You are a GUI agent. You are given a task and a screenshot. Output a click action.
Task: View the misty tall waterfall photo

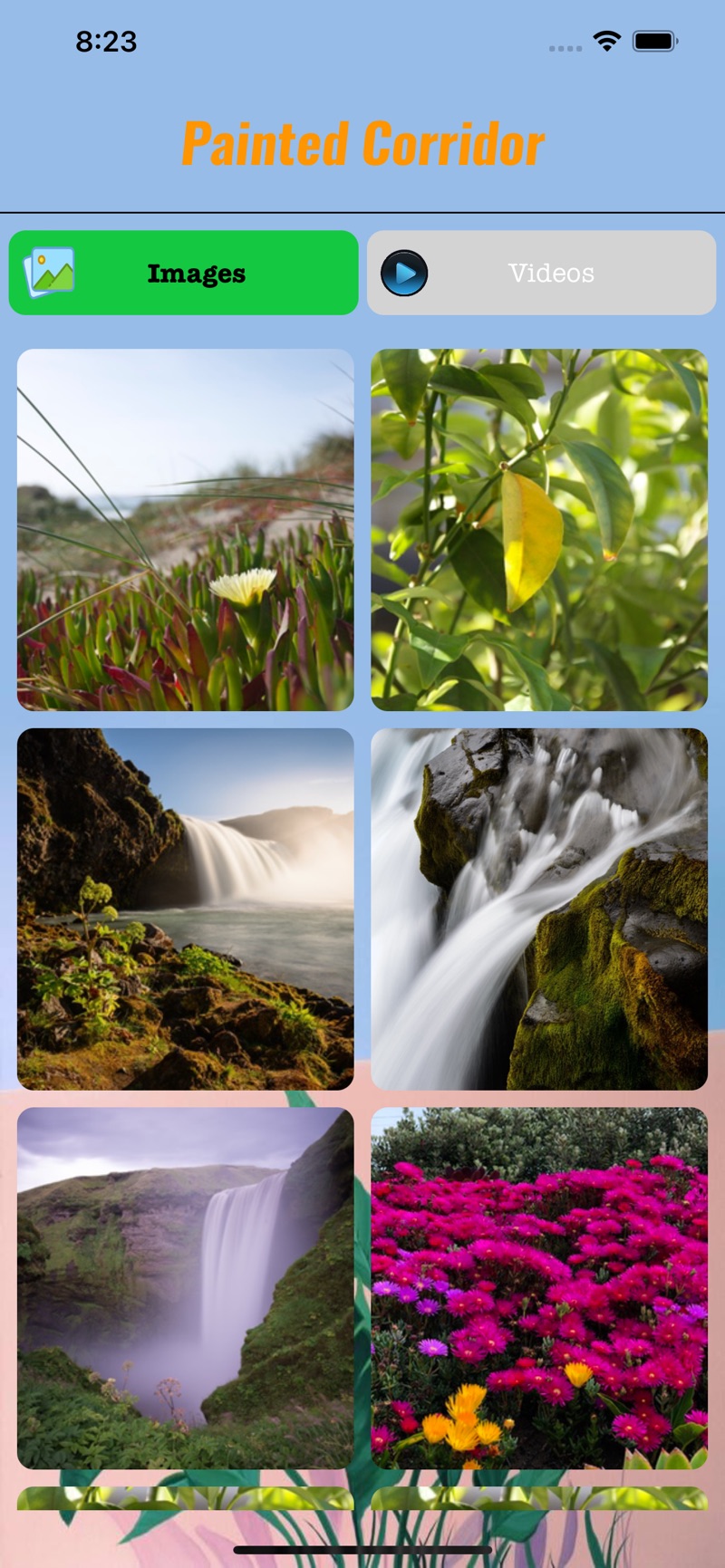point(185,1287)
